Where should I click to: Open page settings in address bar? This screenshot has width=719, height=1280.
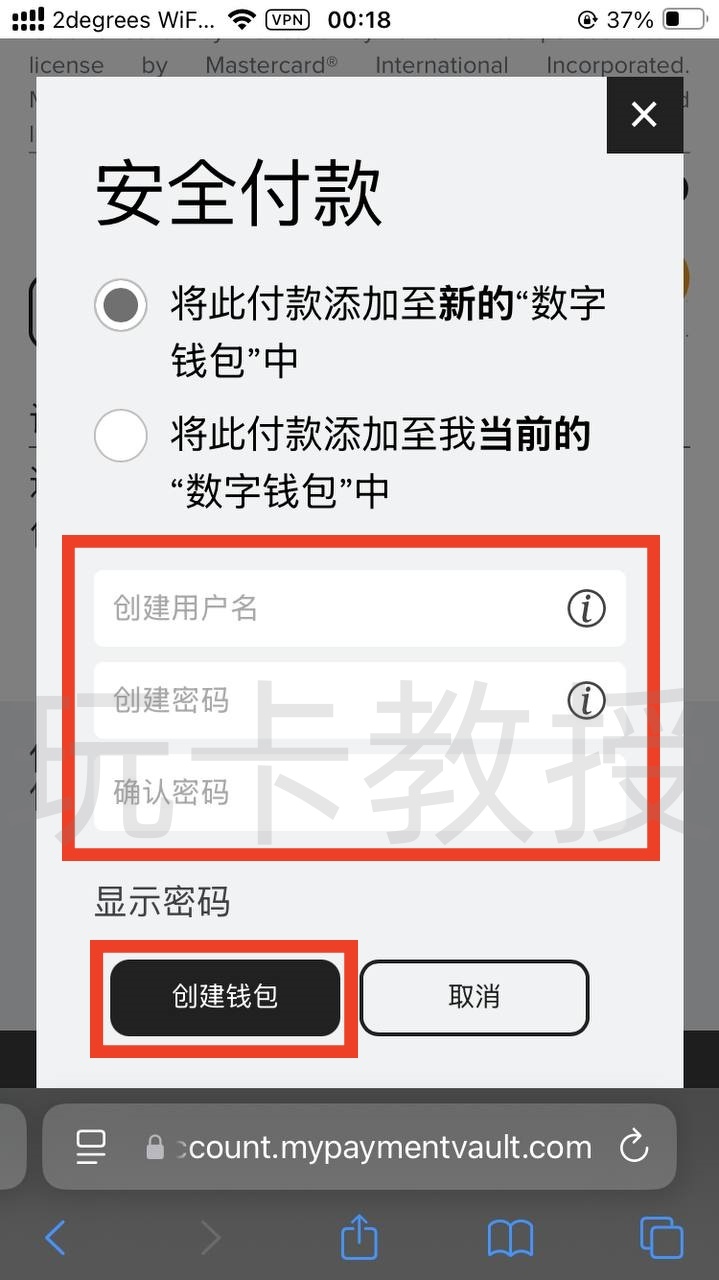pyautogui.click(x=91, y=1147)
